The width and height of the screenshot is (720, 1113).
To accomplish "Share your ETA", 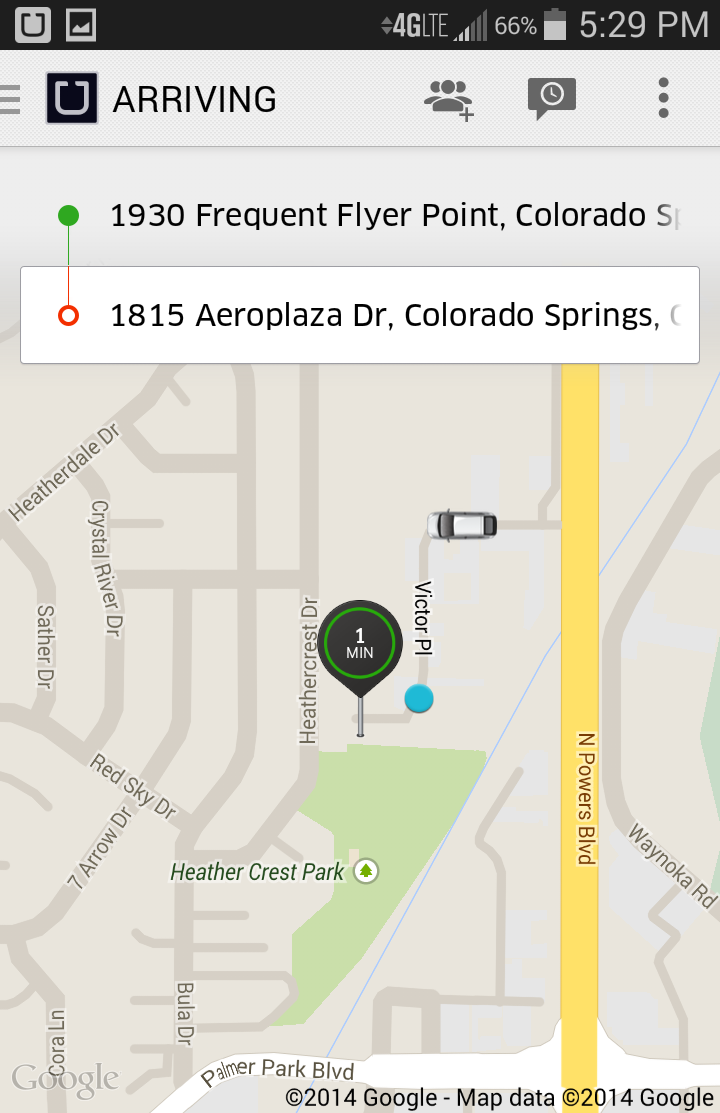I will pos(551,99).
